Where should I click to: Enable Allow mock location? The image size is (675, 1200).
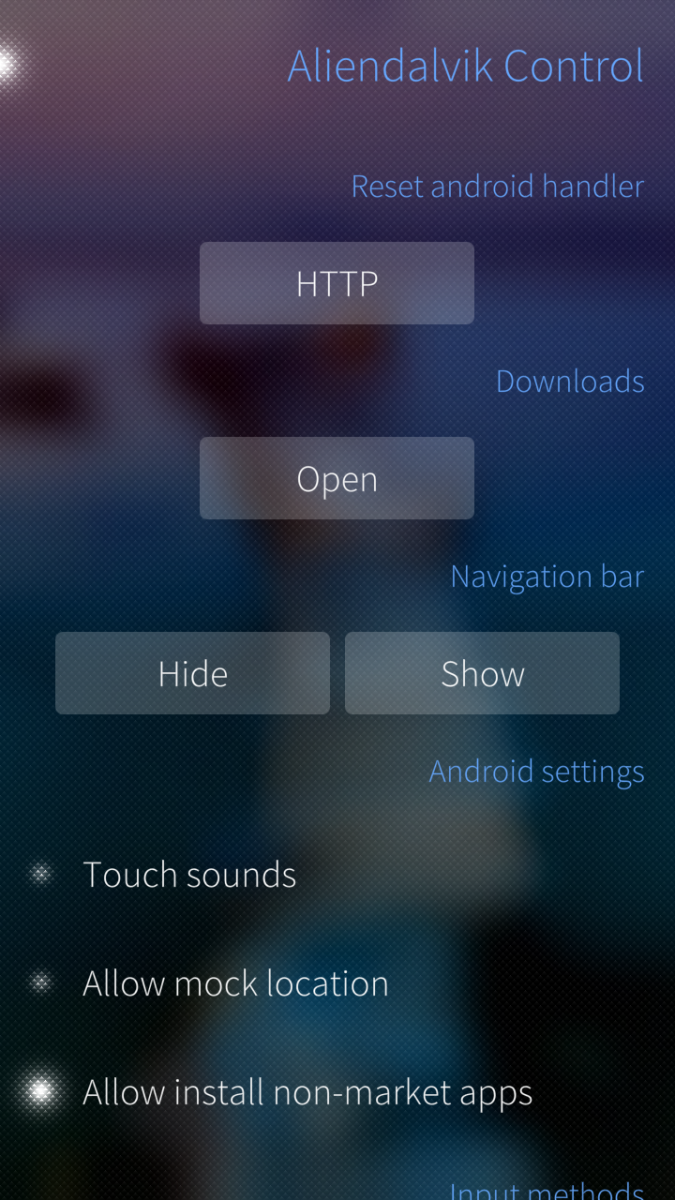235,984
